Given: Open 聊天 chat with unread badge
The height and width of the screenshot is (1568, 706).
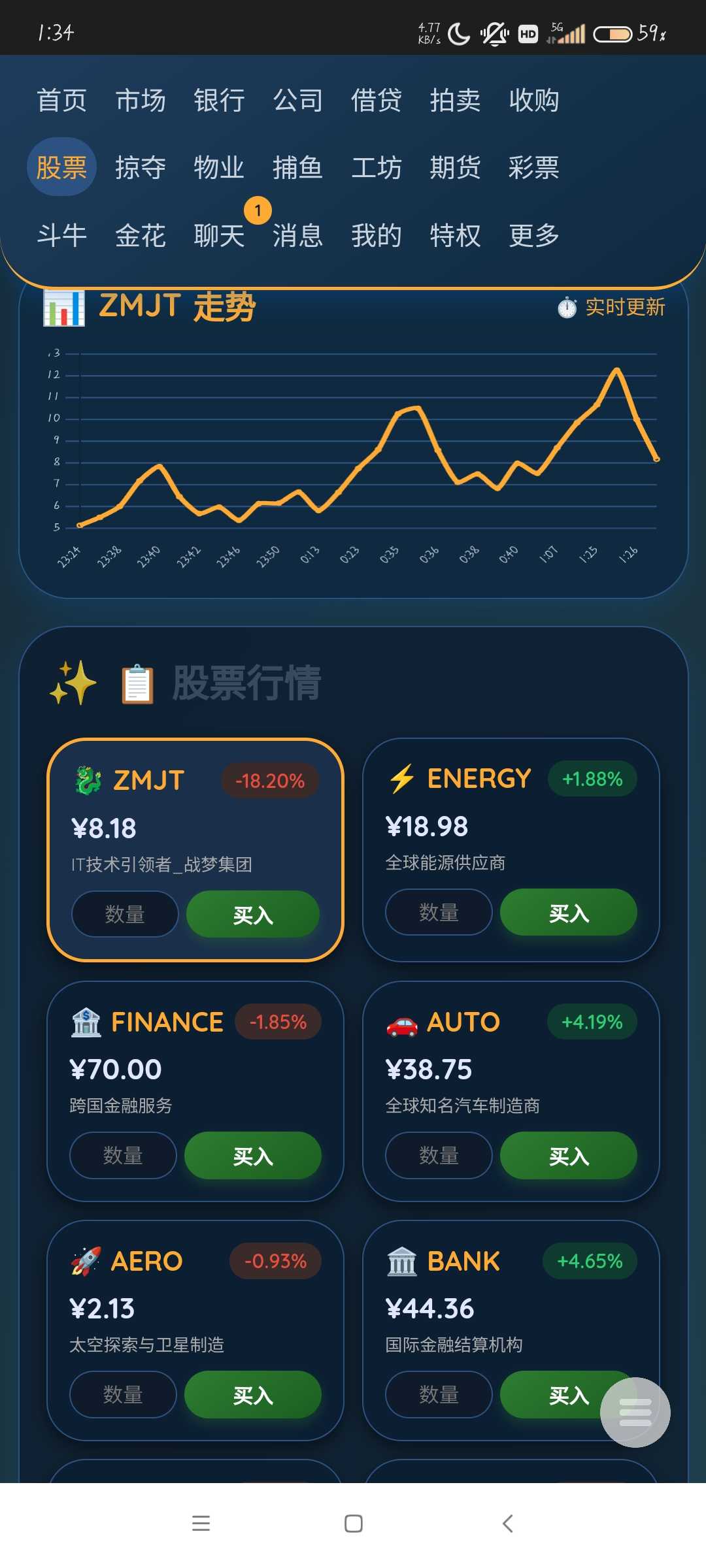Looking at the screenshot, I should [x=219, y=235].
